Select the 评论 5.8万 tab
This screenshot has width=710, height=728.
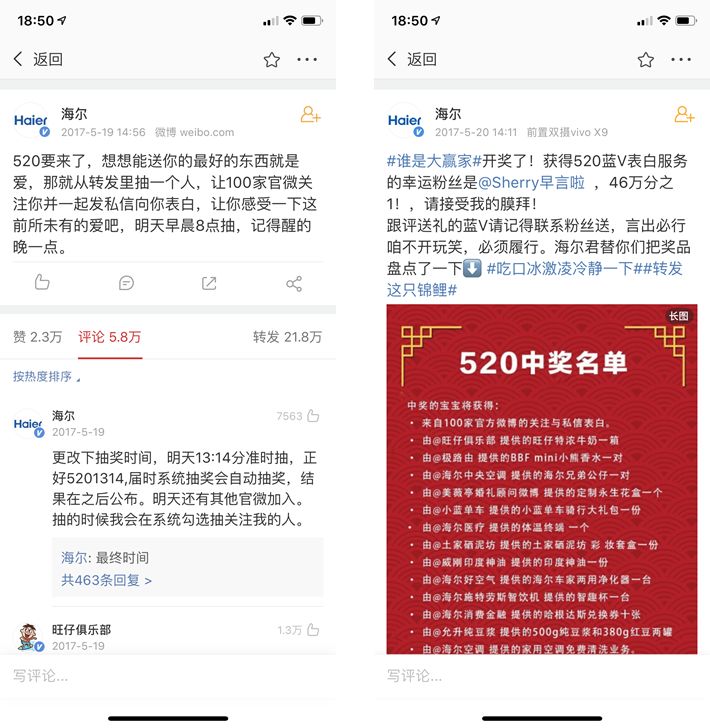click(110, 337)
